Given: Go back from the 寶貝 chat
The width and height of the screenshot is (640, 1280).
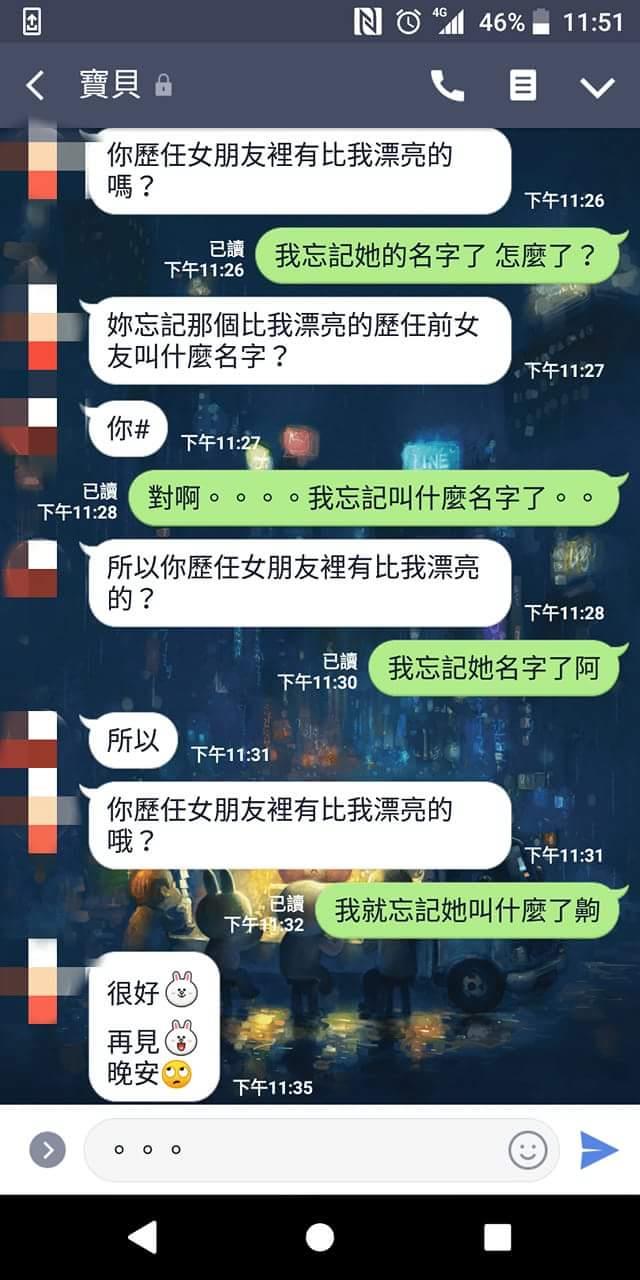Looking at the screenshot, I should (x=35, y=86).
